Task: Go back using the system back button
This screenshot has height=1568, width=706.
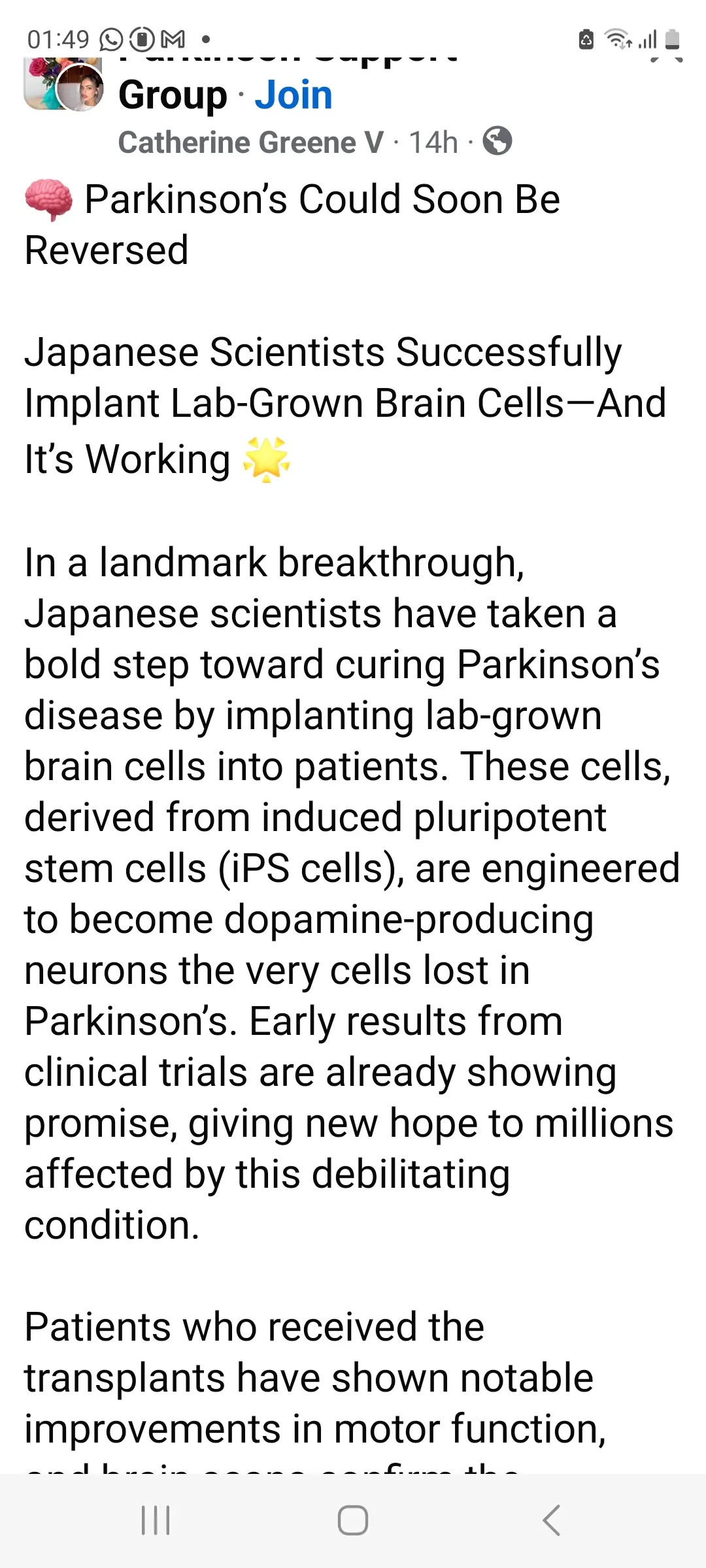Action: click(x=552, y=1520)
